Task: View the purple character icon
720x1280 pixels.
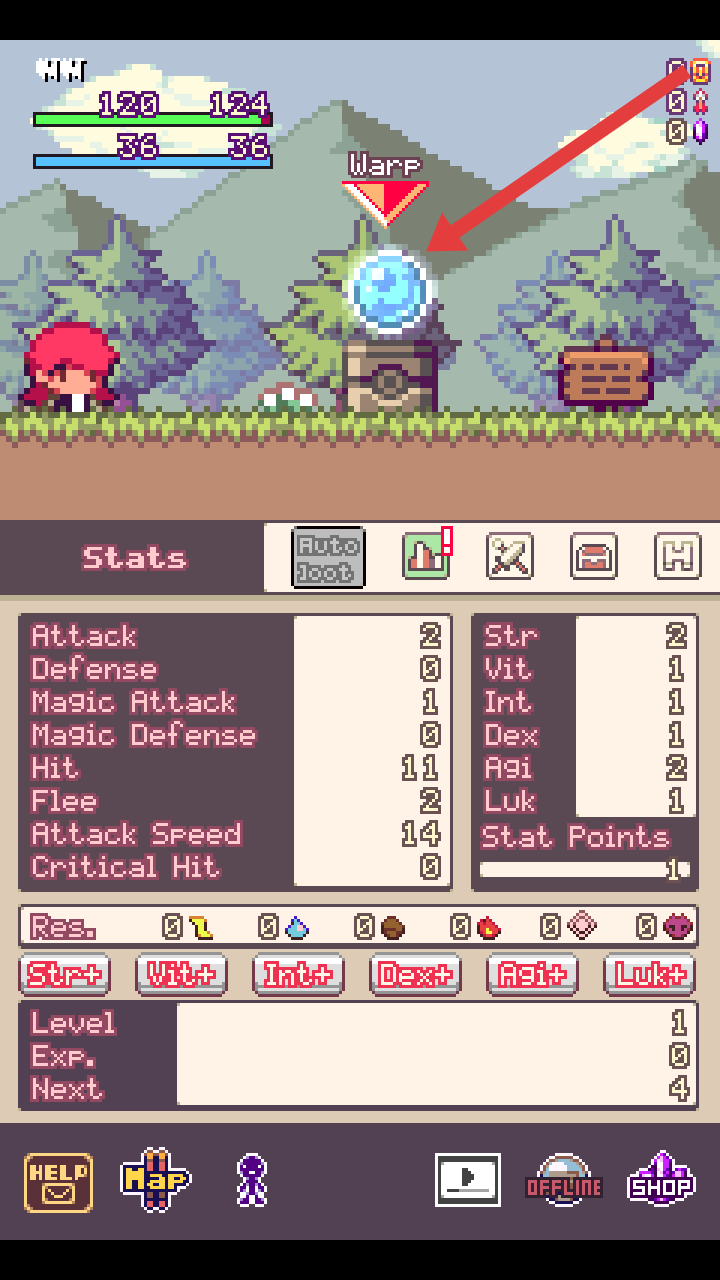Action: (252, 1180)
